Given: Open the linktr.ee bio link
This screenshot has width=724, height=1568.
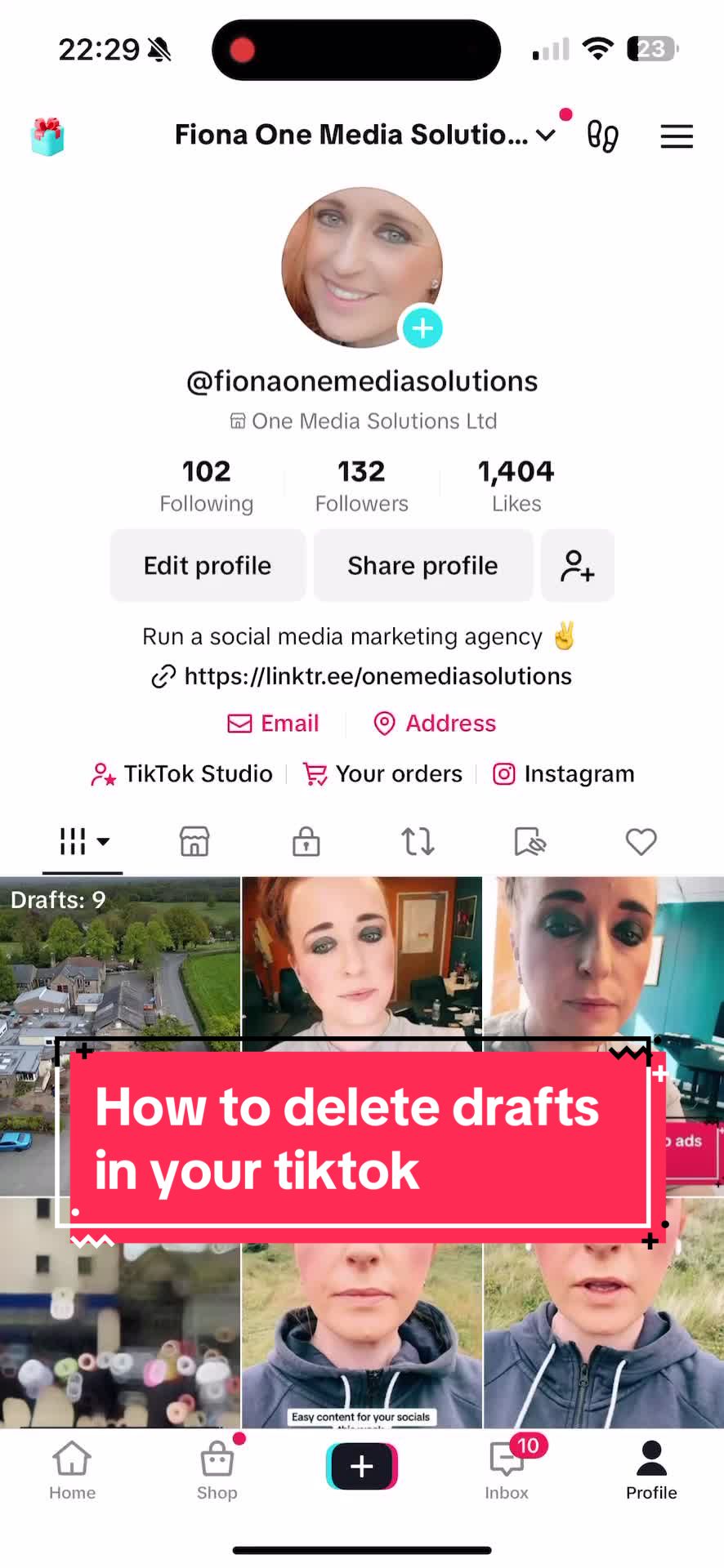Looking at the screenshot, I should 362,676.
